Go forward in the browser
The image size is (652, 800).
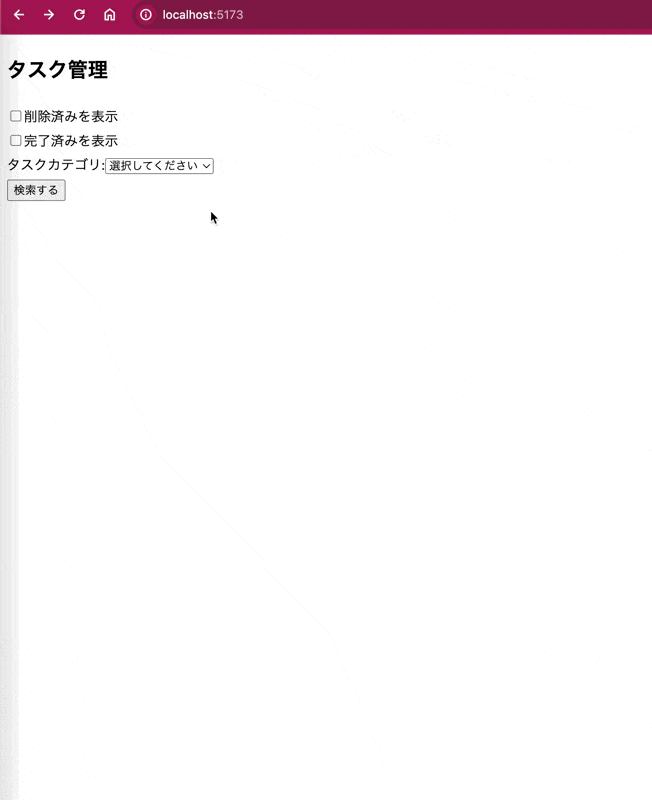click(49, 15)
